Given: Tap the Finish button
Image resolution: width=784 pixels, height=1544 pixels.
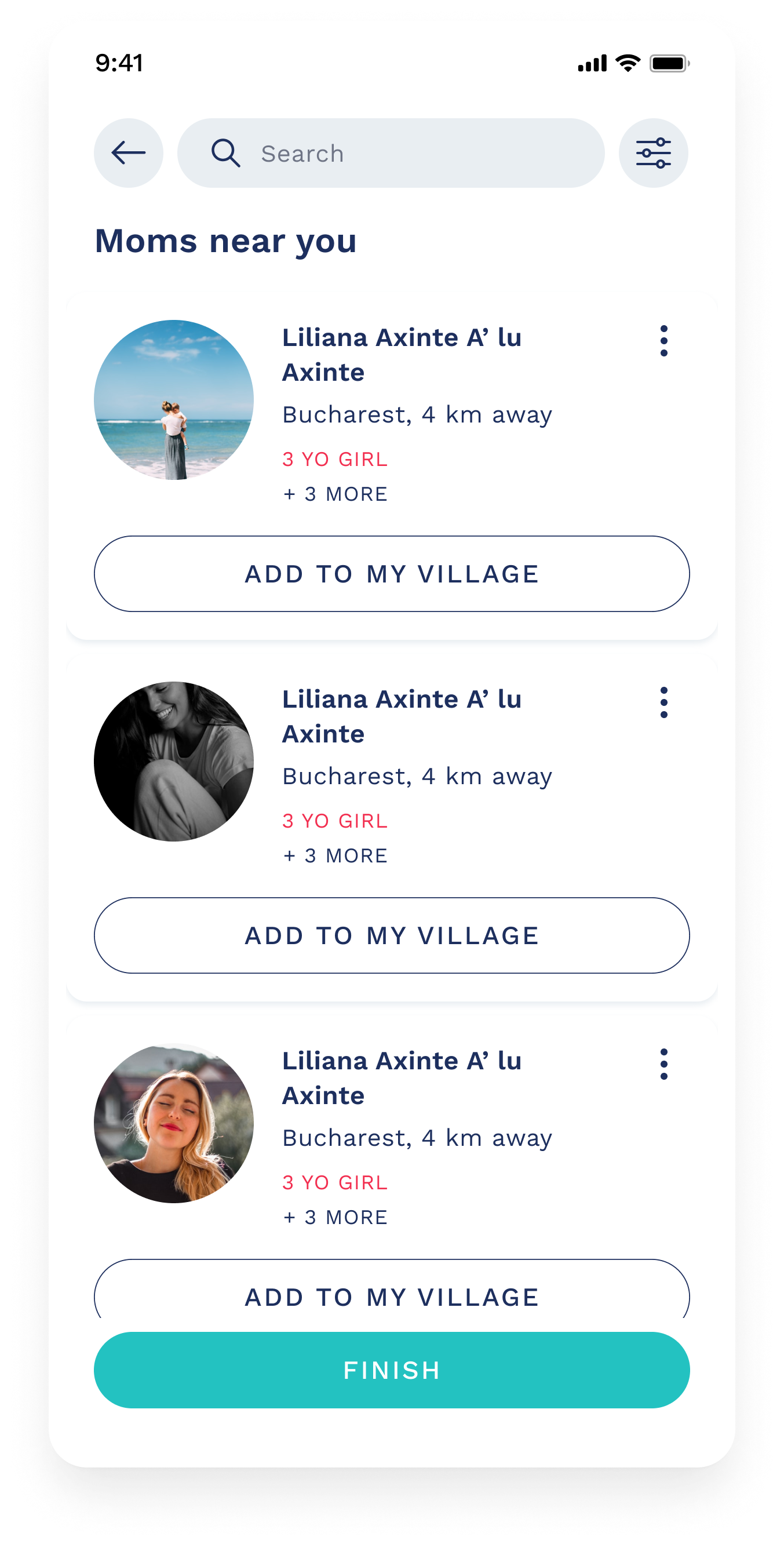Looking at the screenshot, I should pyautogui.click(x=392, y=1370).
